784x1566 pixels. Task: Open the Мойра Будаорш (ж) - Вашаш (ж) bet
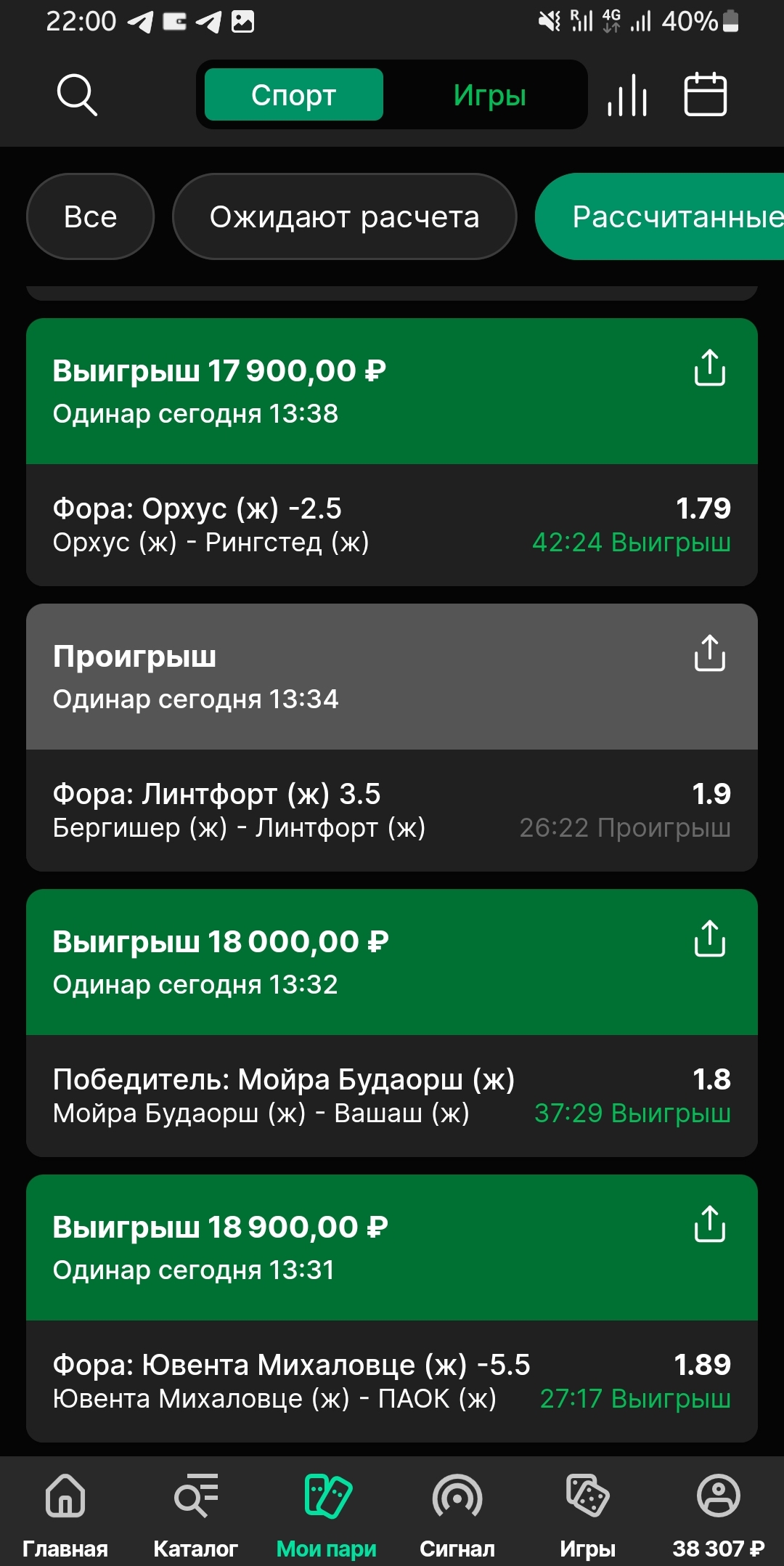click(392, 1096)
